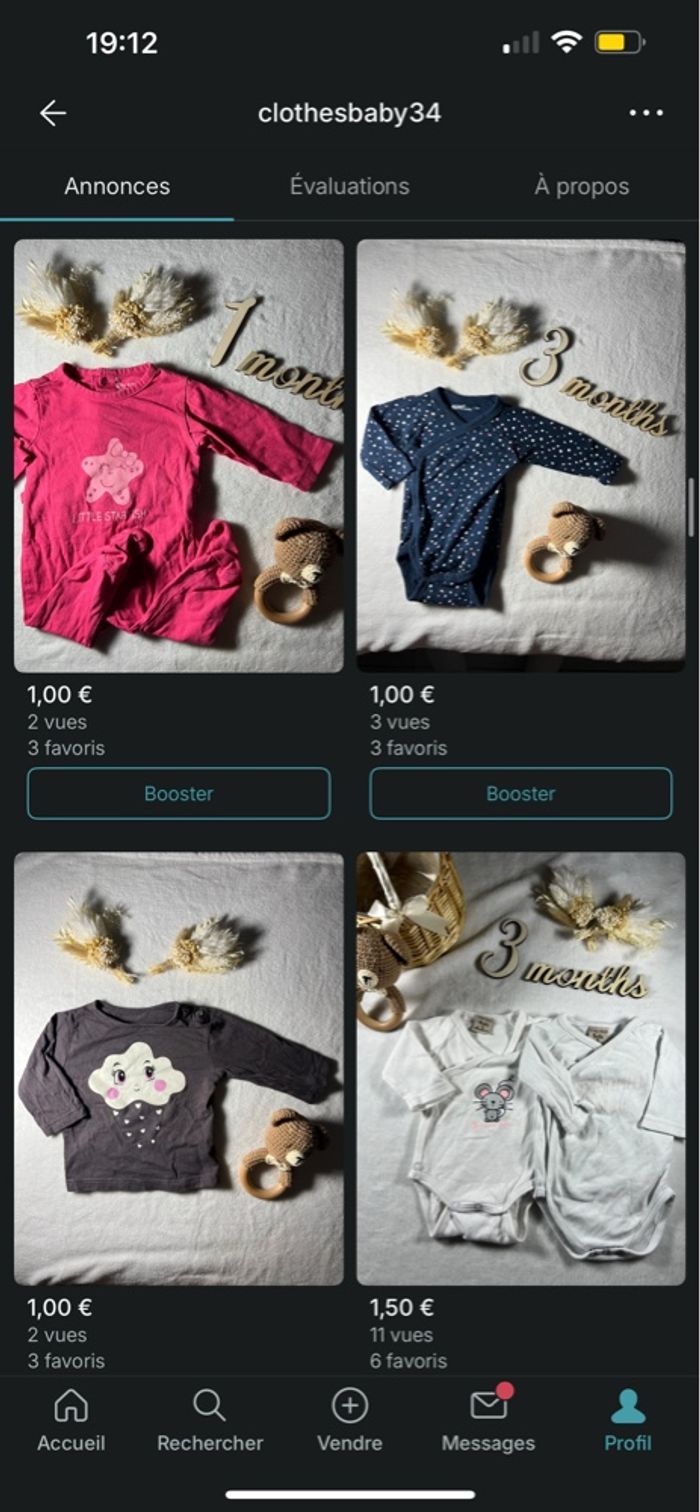Go back with the arrow icon

pos(53,113)
